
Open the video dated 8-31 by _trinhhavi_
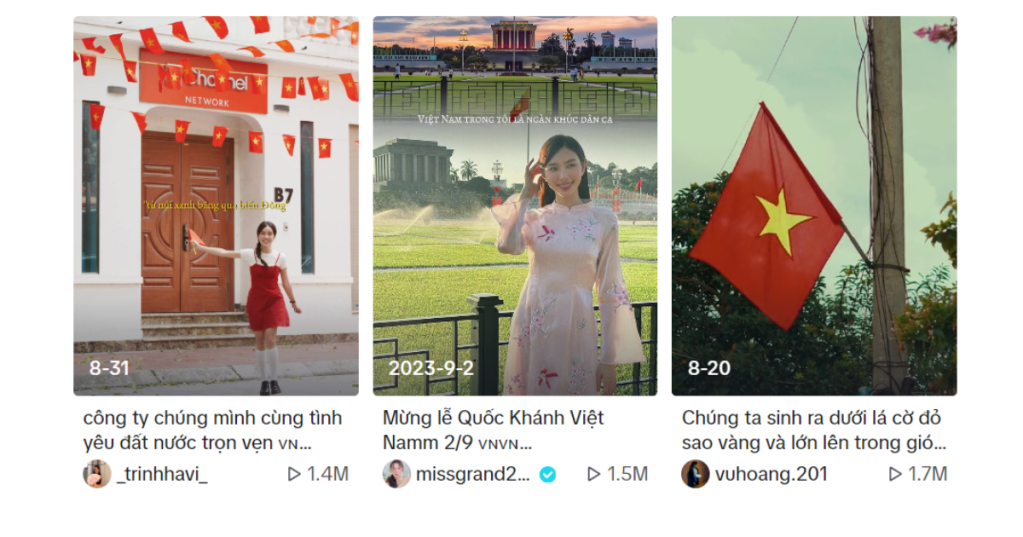pyautogui.click(x=216, y=206)
